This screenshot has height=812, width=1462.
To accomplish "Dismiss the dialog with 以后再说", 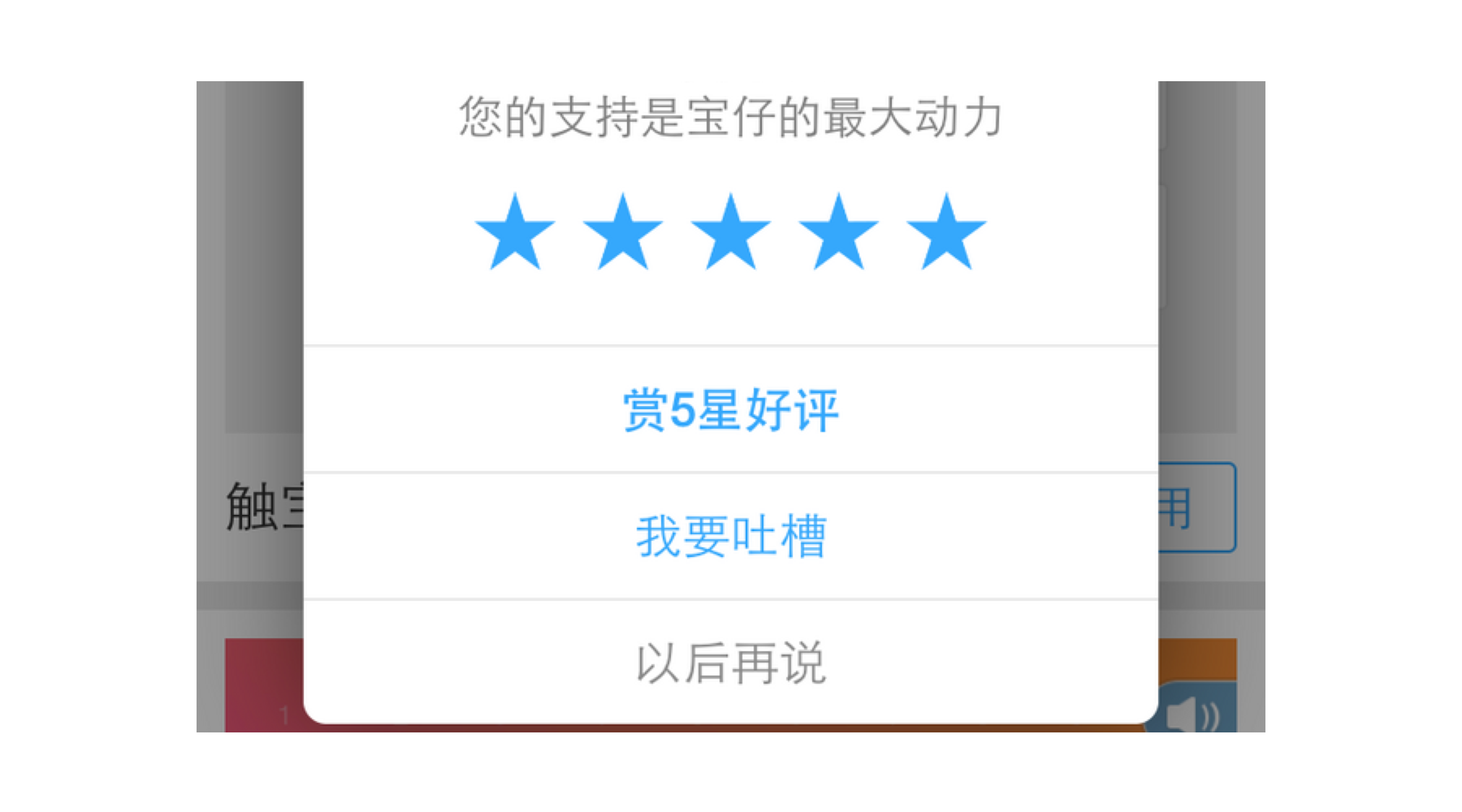I will [x=730, y=662].
